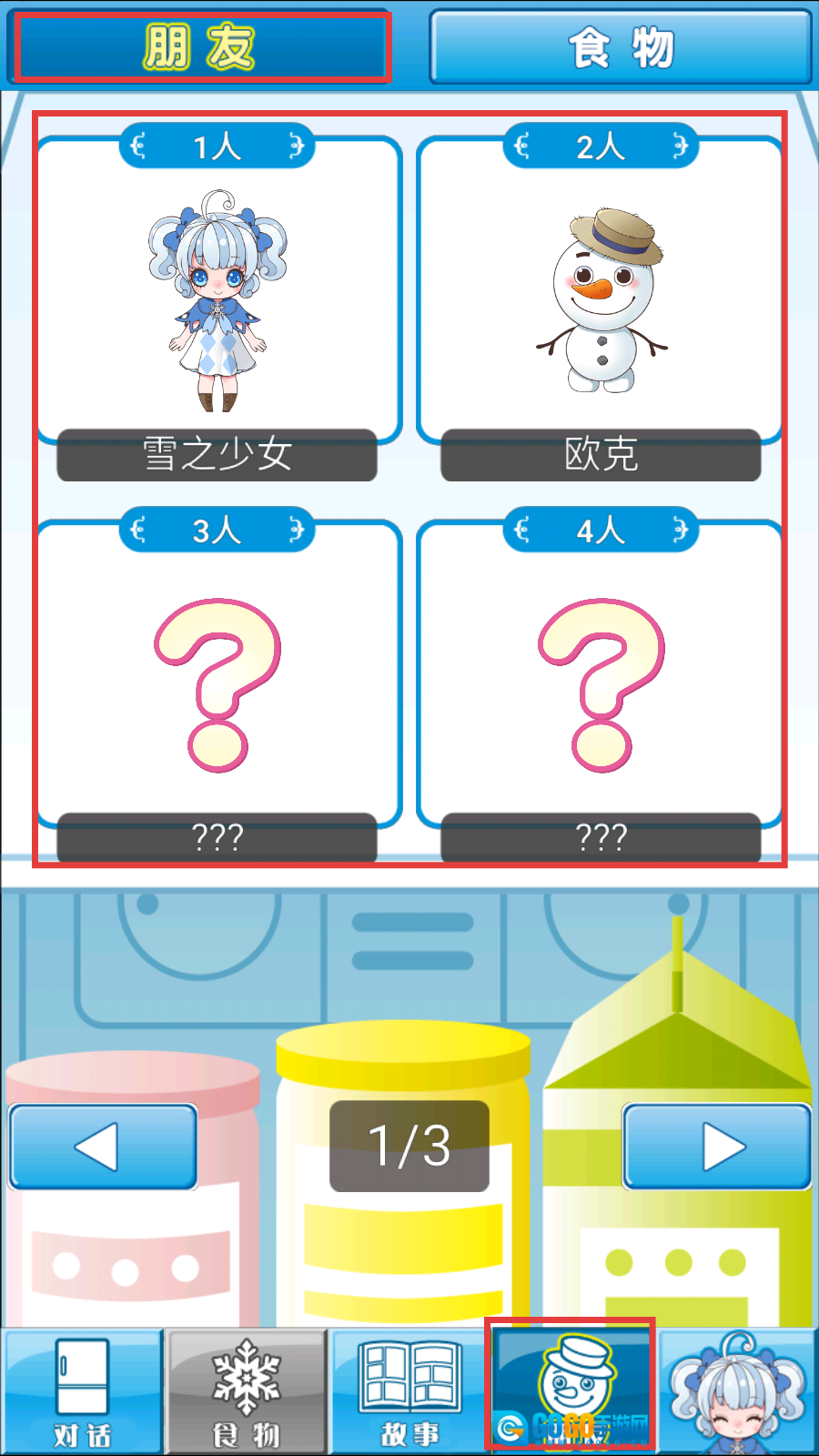
Task: Select the locked 3人 card
Action: point(218,682)
